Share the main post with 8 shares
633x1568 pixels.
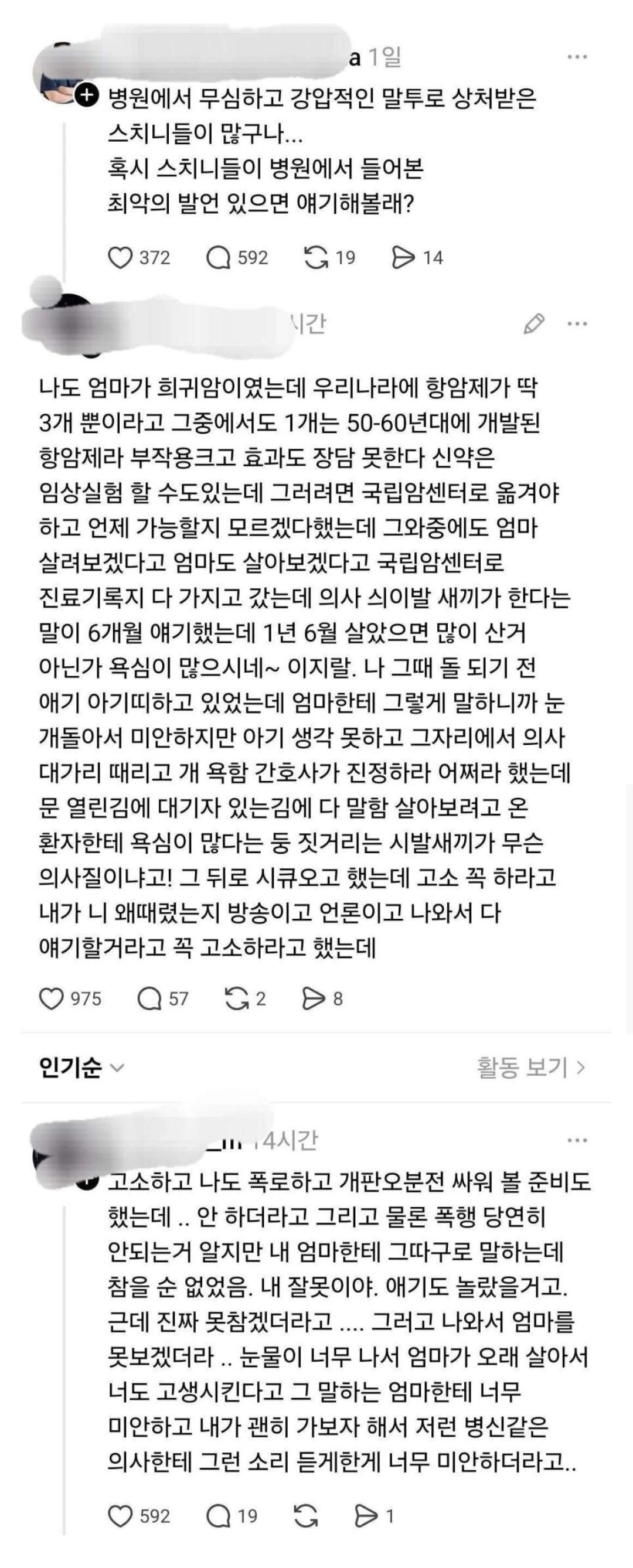(x=314, y=998)
